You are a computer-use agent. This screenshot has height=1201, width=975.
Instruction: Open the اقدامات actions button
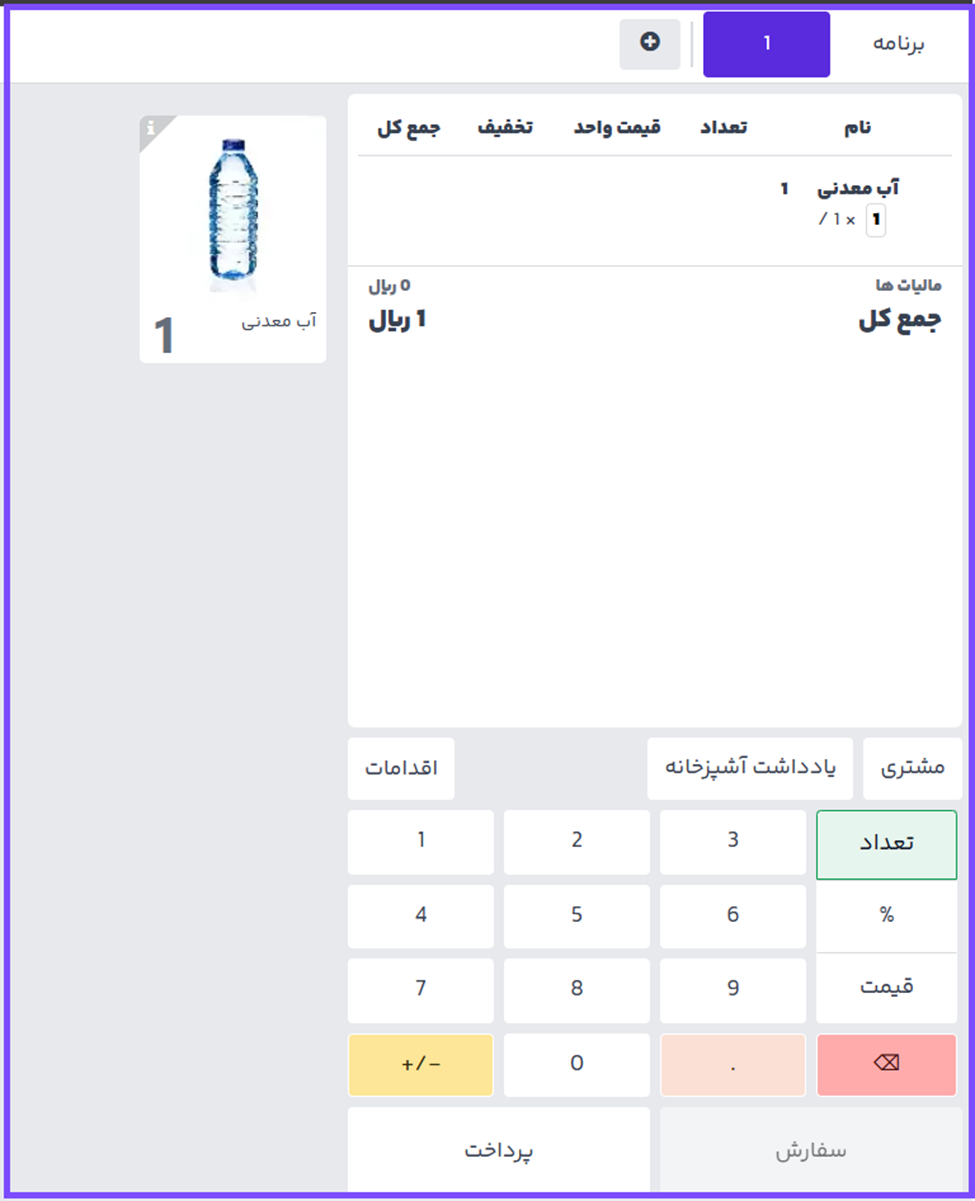pyautogui.click(x=401, y=768)
